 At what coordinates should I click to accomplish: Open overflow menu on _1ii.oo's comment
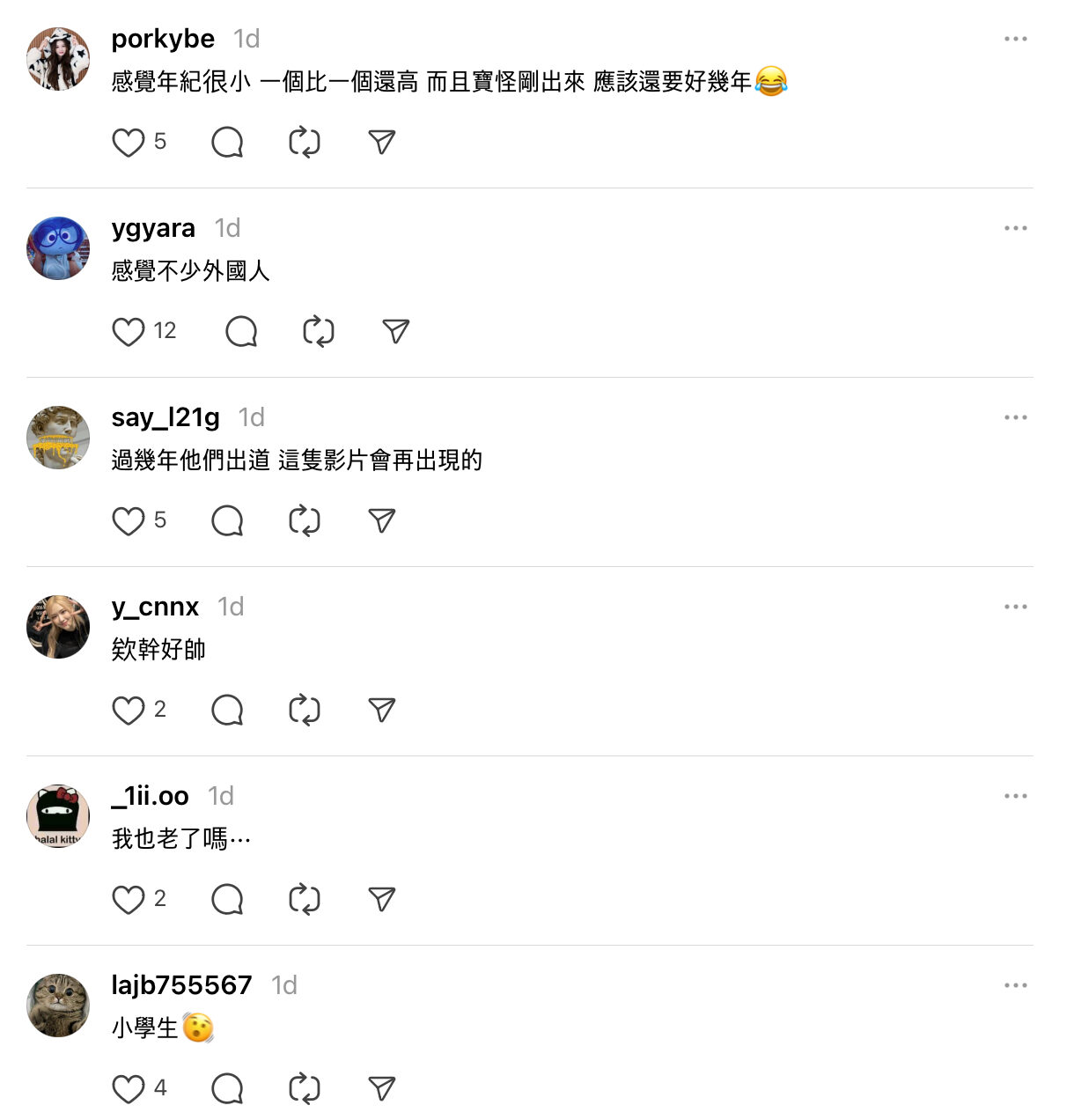1015,796
